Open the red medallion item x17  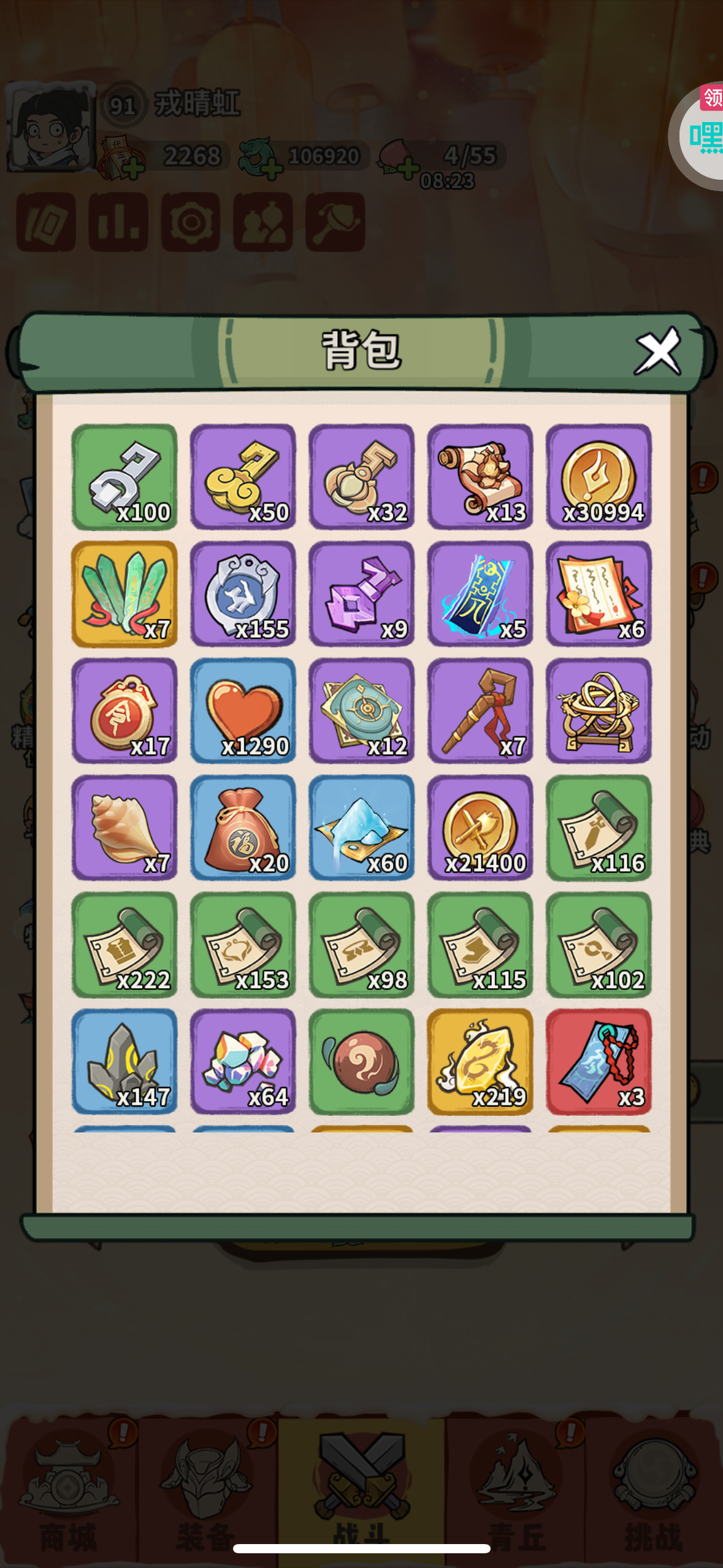124,710
